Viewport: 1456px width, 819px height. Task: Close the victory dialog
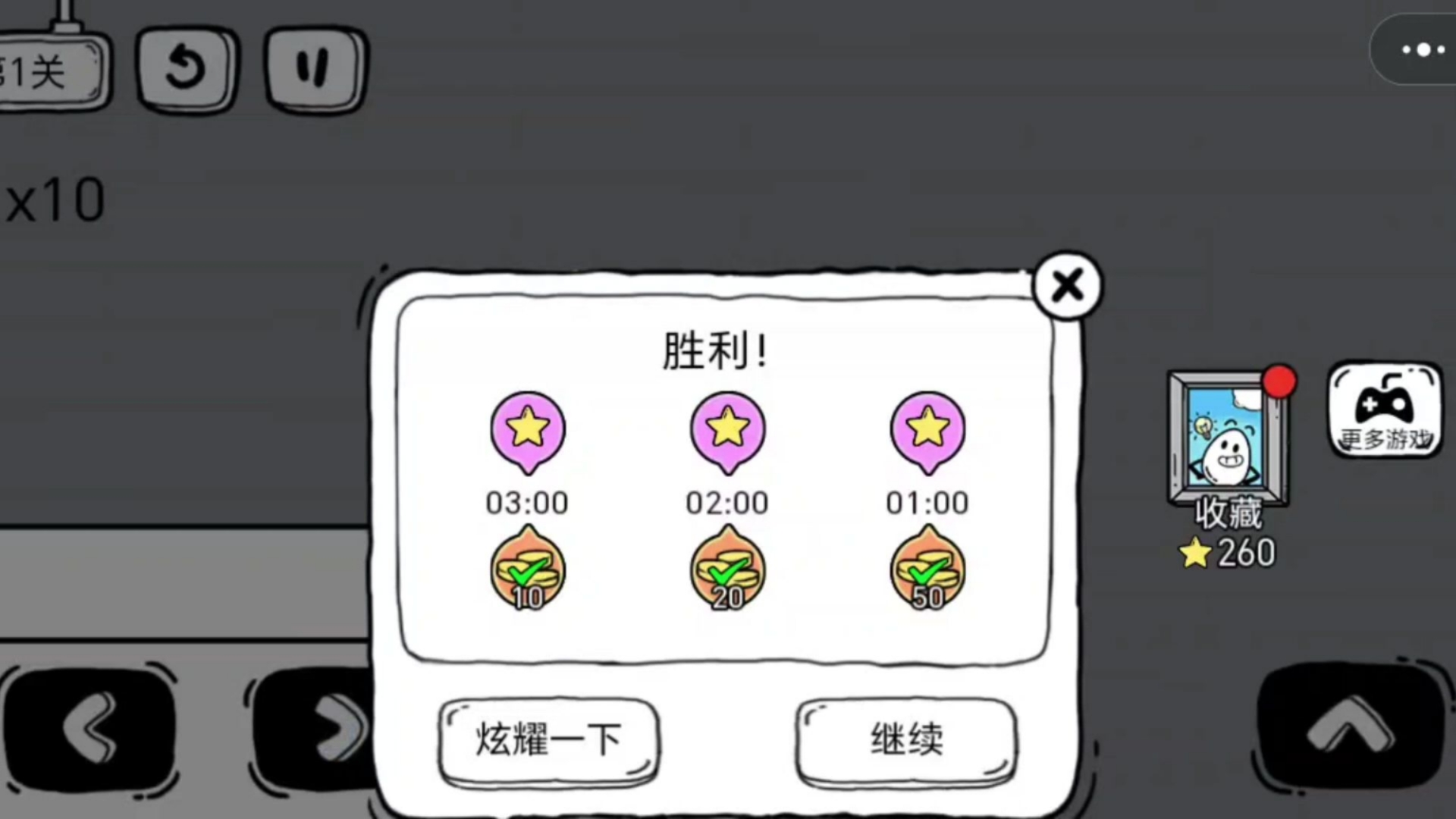(x=1068, y=286)
